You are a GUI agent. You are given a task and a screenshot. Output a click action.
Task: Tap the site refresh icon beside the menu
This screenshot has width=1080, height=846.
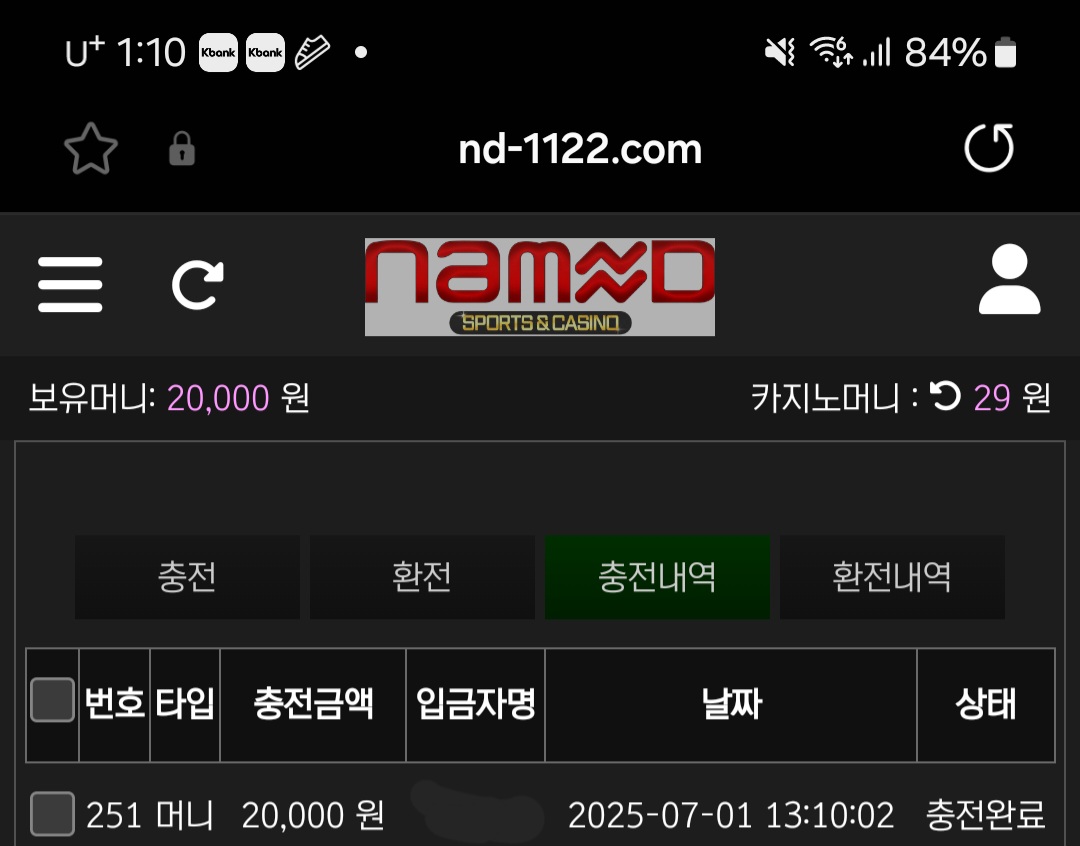pyautogui.click(x=197, y=285)
